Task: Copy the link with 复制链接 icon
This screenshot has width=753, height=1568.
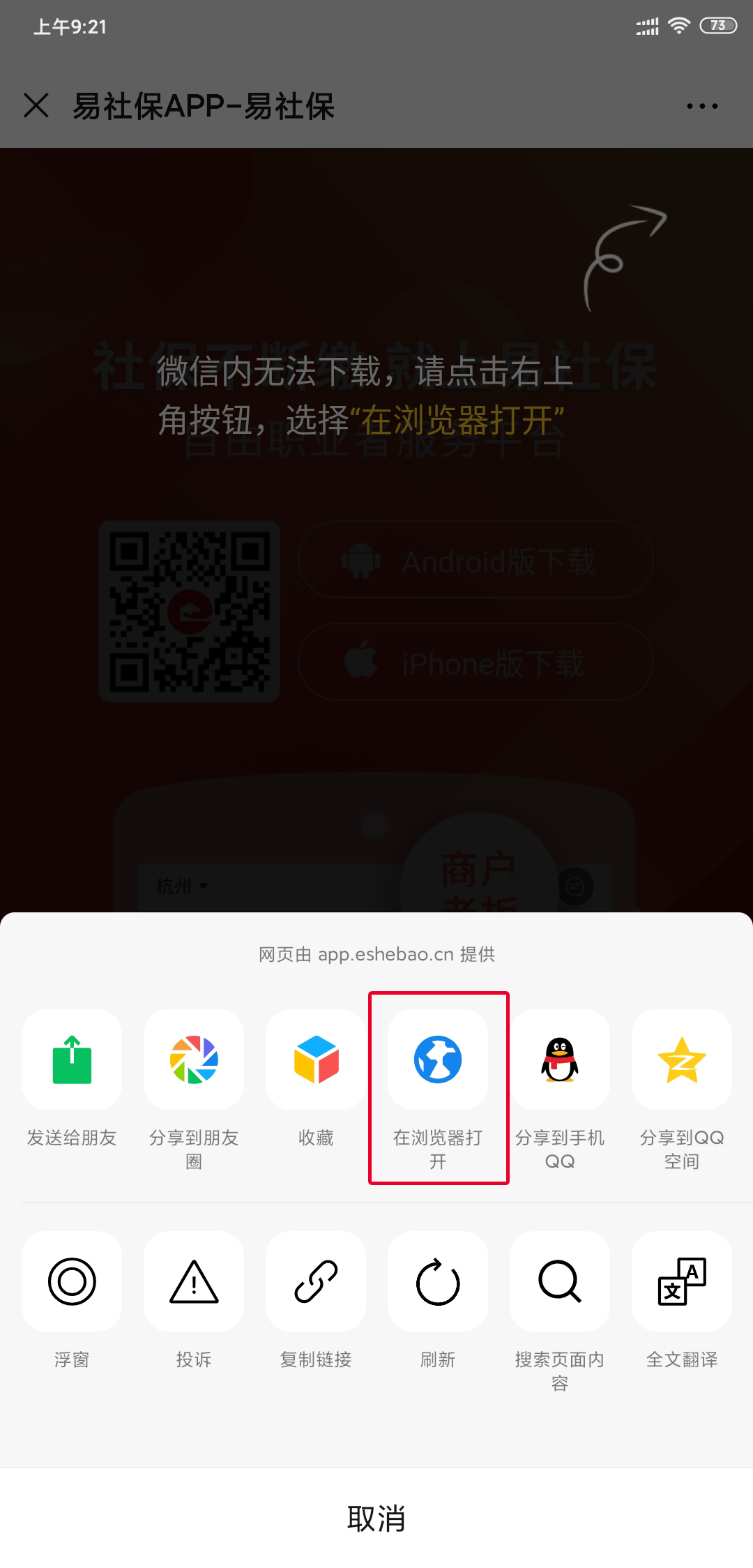Action: [x=316, y=1281]
